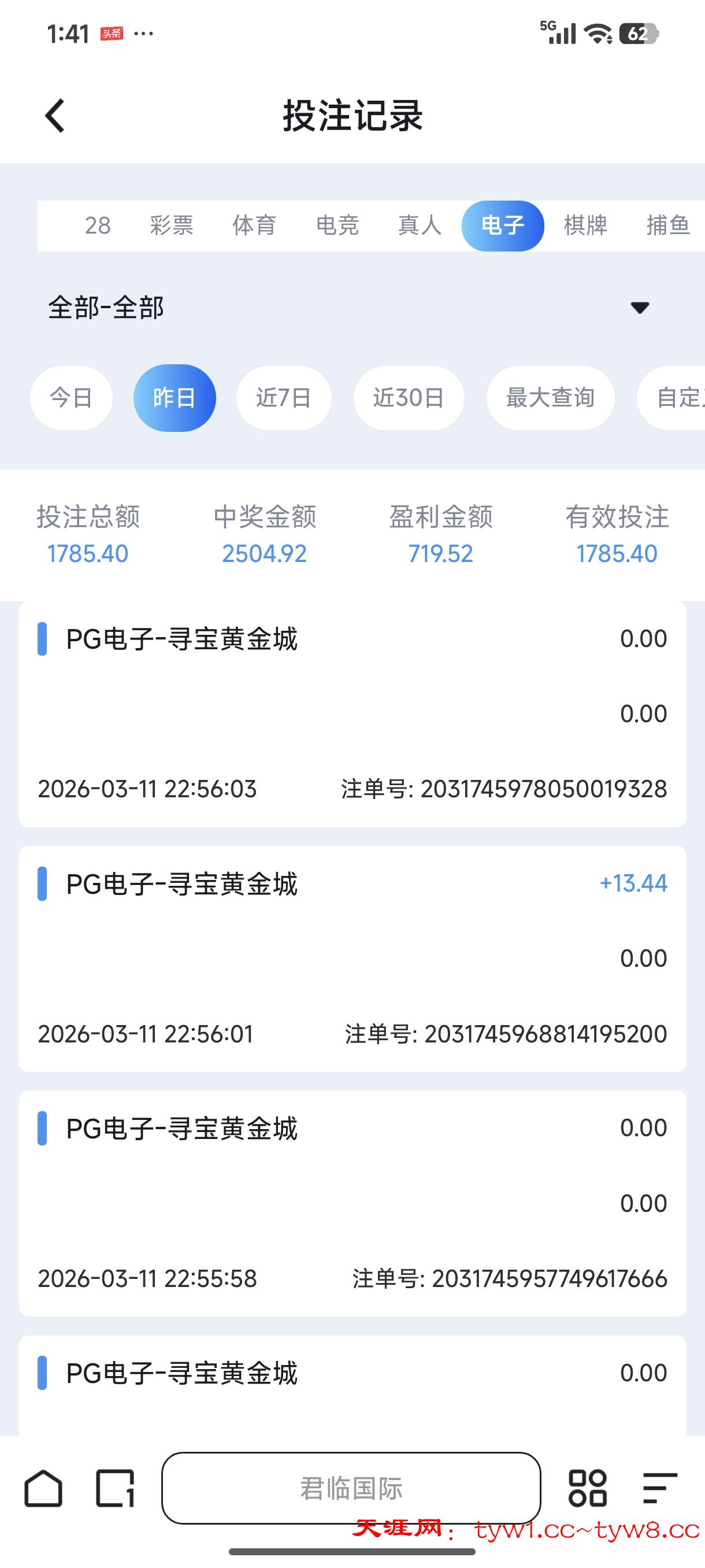Select the 真人 tab

(x=420, y=226)
